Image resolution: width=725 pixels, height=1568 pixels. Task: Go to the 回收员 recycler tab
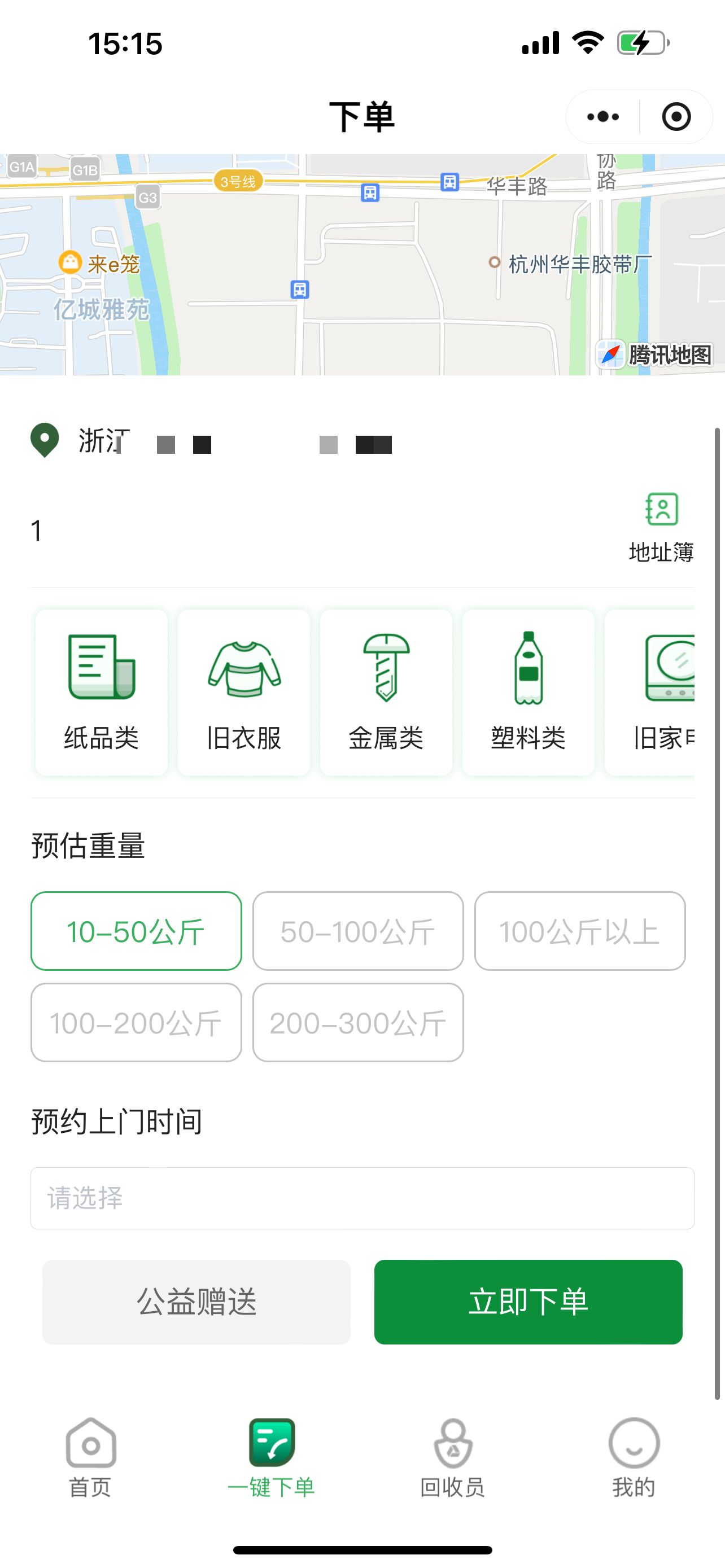(x=452, y=1457)
